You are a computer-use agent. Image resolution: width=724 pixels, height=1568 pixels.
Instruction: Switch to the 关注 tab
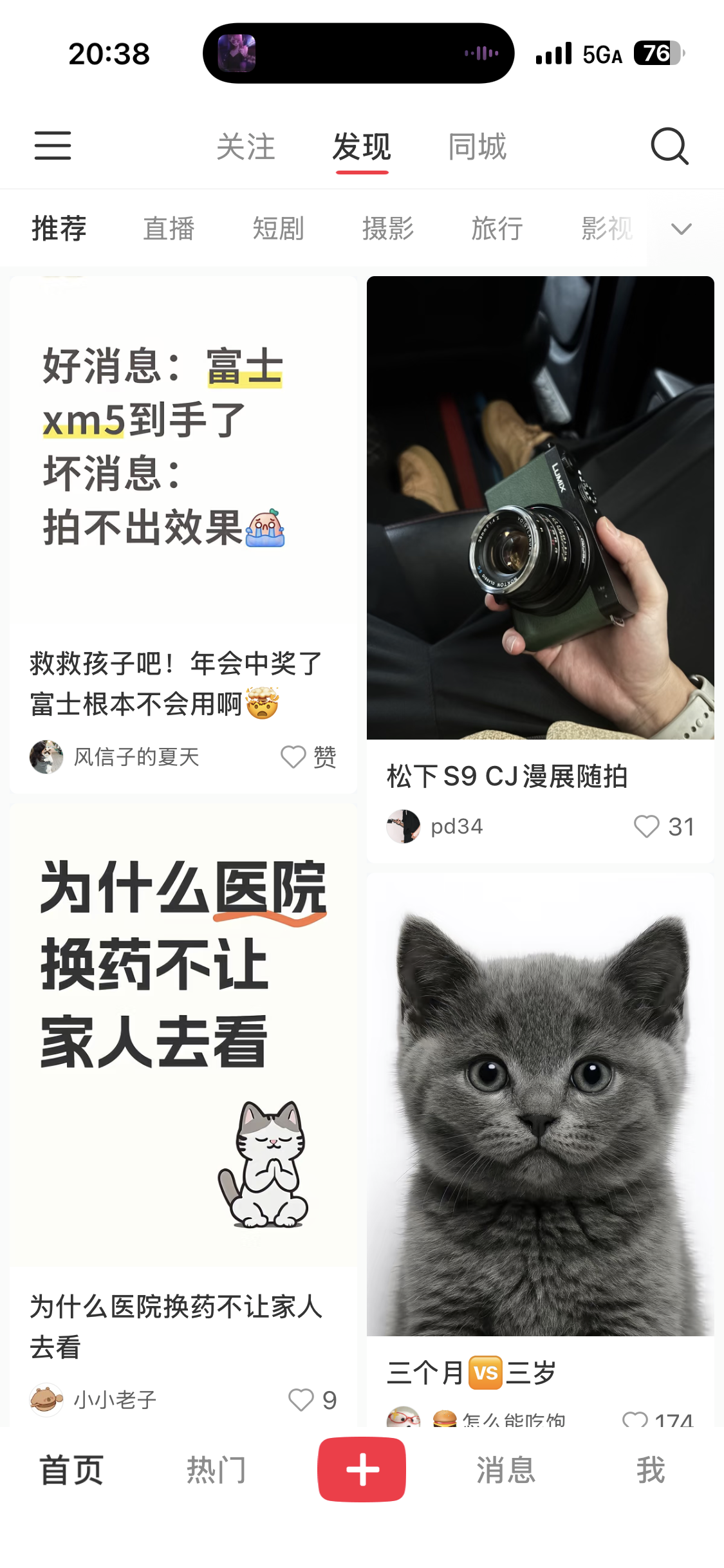coord(246,147)
